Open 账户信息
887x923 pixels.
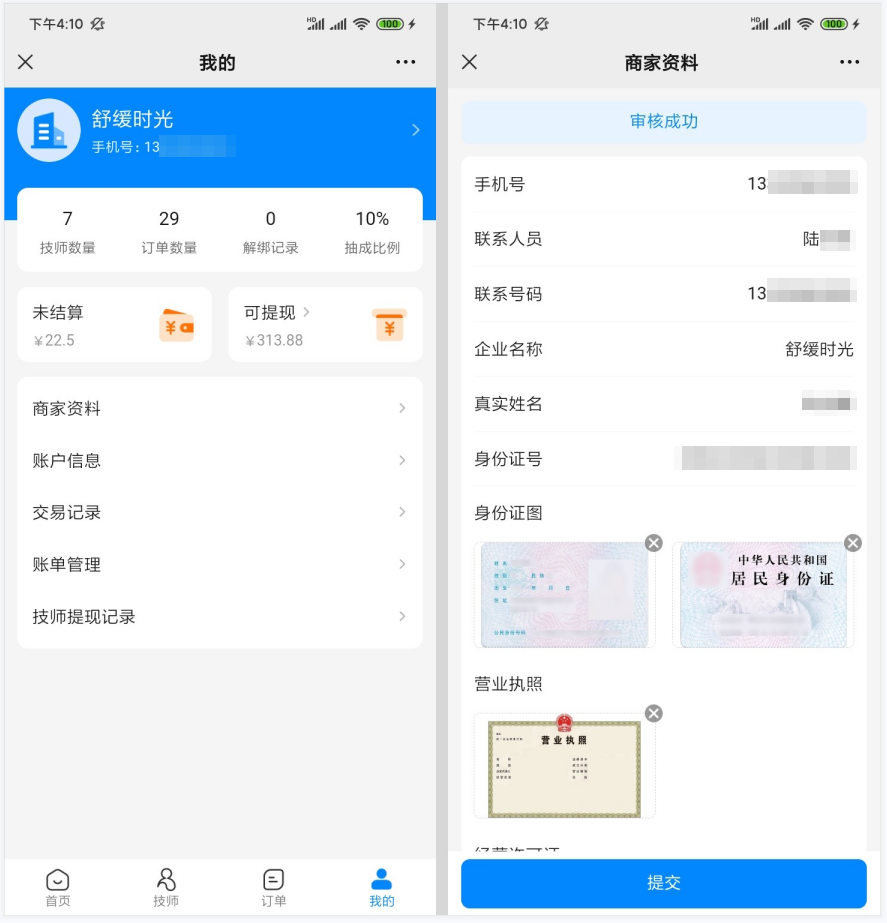point(219,460)
